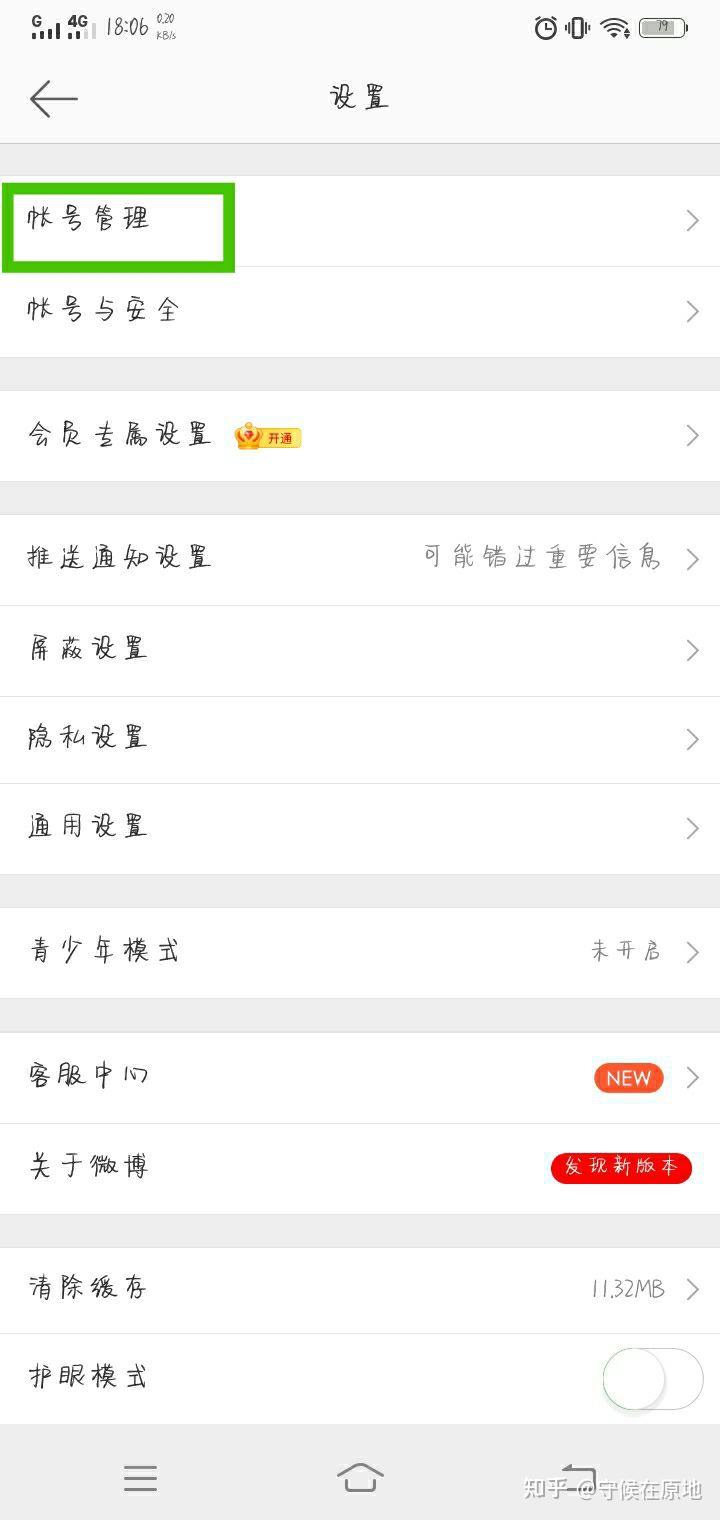Open 客服中心
This screenshot has width=720, height=1520.
click(360, 1077)
